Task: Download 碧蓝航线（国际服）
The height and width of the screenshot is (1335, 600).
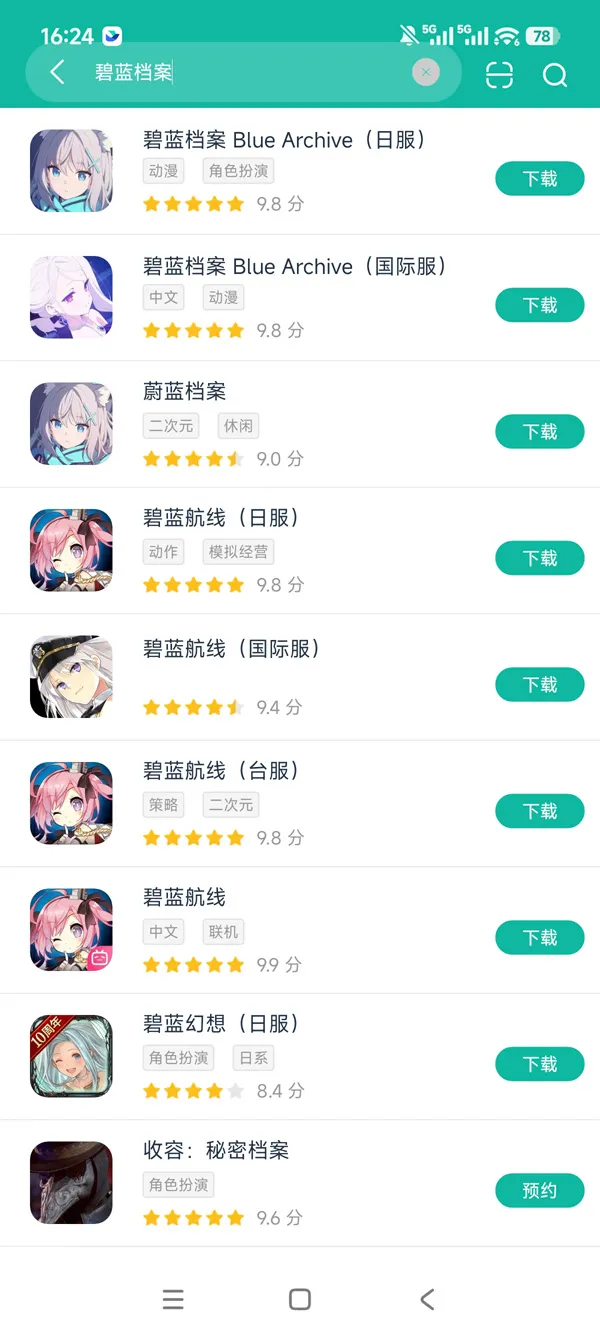Action: [x=539, y=685]
